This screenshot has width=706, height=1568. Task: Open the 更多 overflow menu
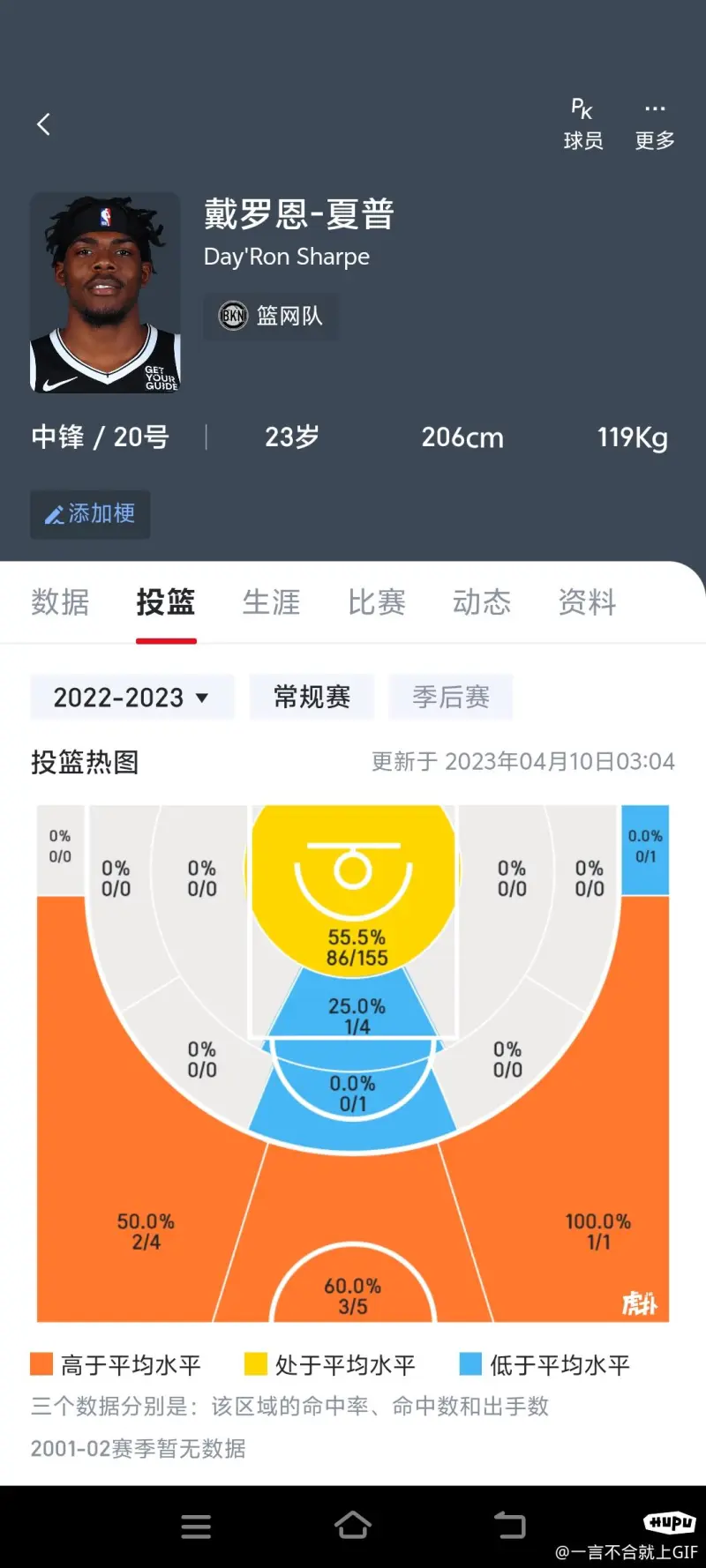[655, 124]
